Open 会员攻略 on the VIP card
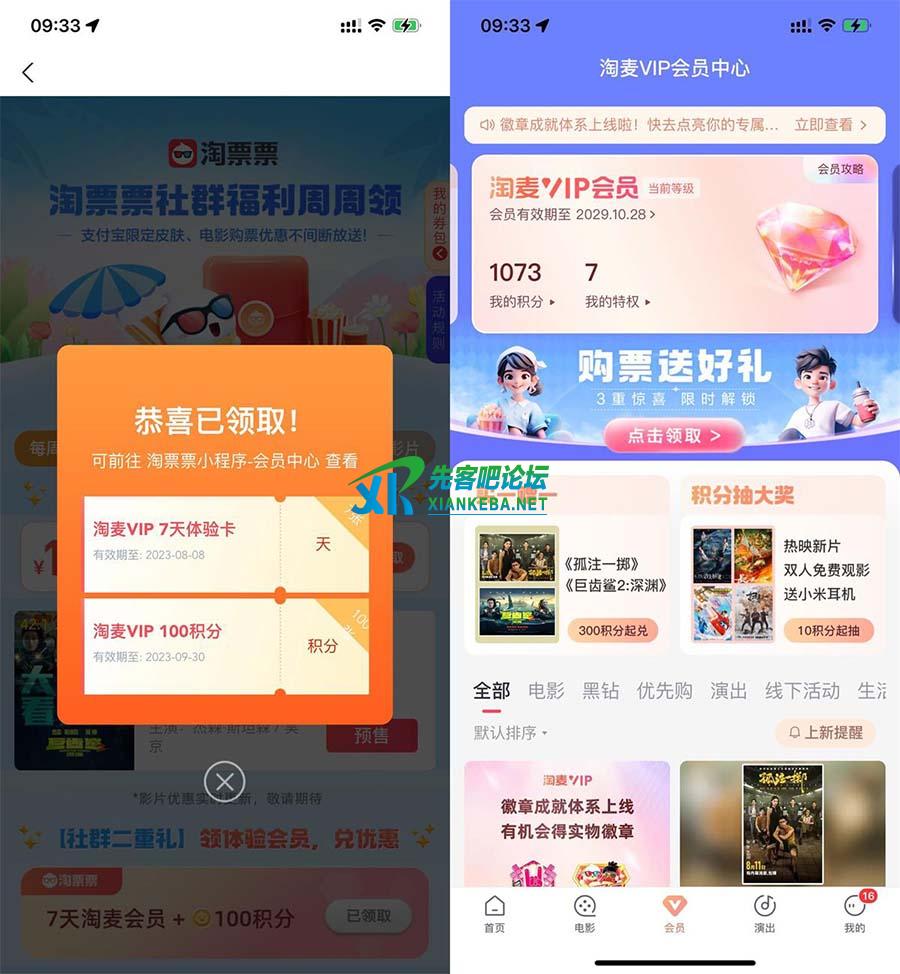Viewport: 900px width, 974px height. tap(840, 169)
